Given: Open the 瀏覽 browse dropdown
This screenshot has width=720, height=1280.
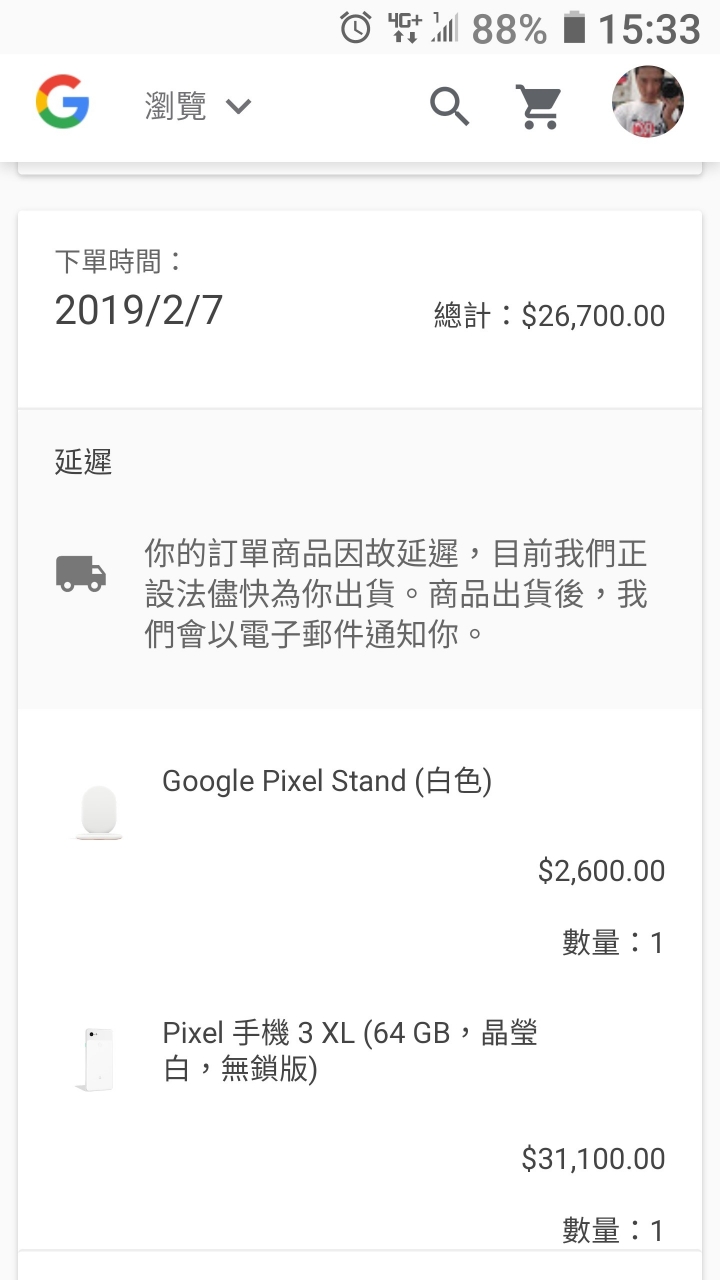Looking at the screenshot, I should (197, 106).
